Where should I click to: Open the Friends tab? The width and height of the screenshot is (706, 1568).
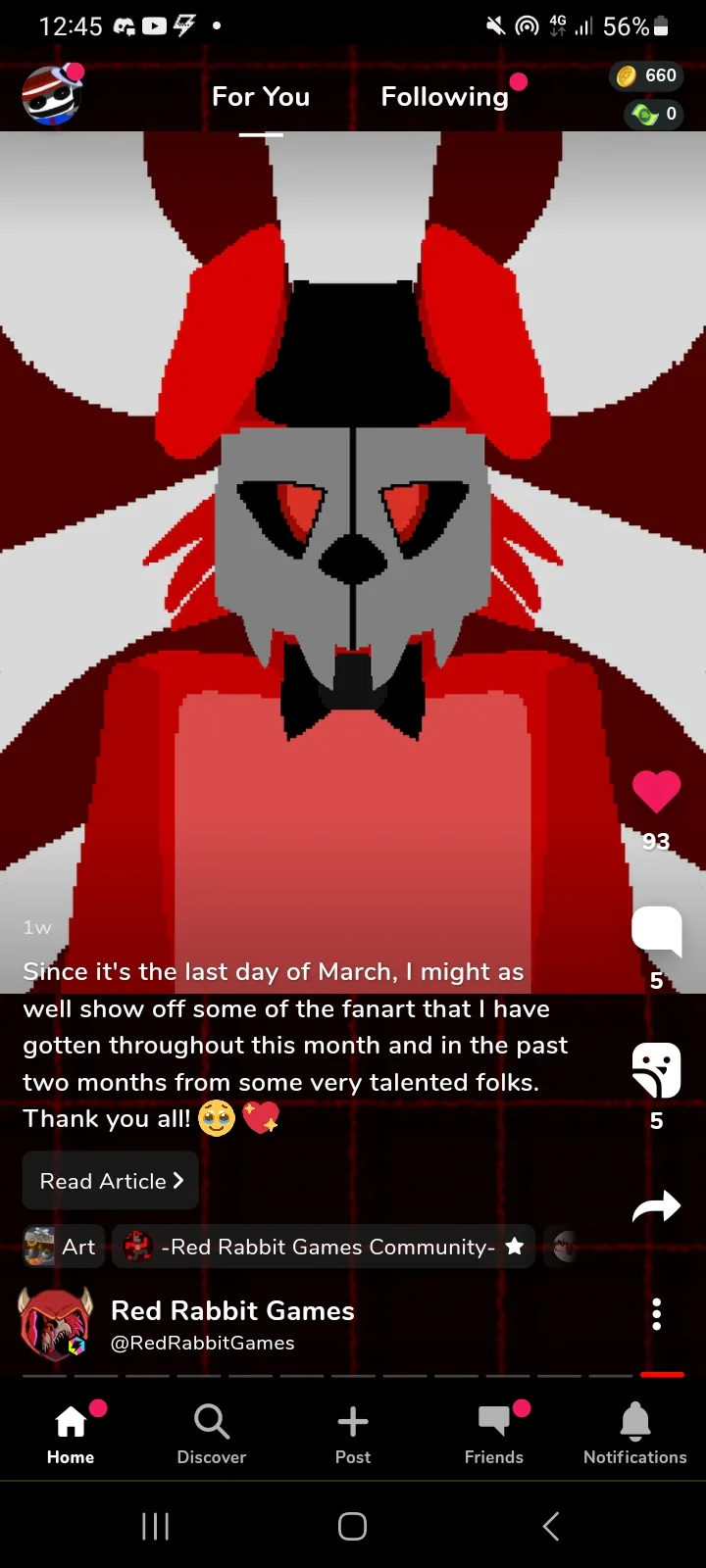tap(494, 1434)
